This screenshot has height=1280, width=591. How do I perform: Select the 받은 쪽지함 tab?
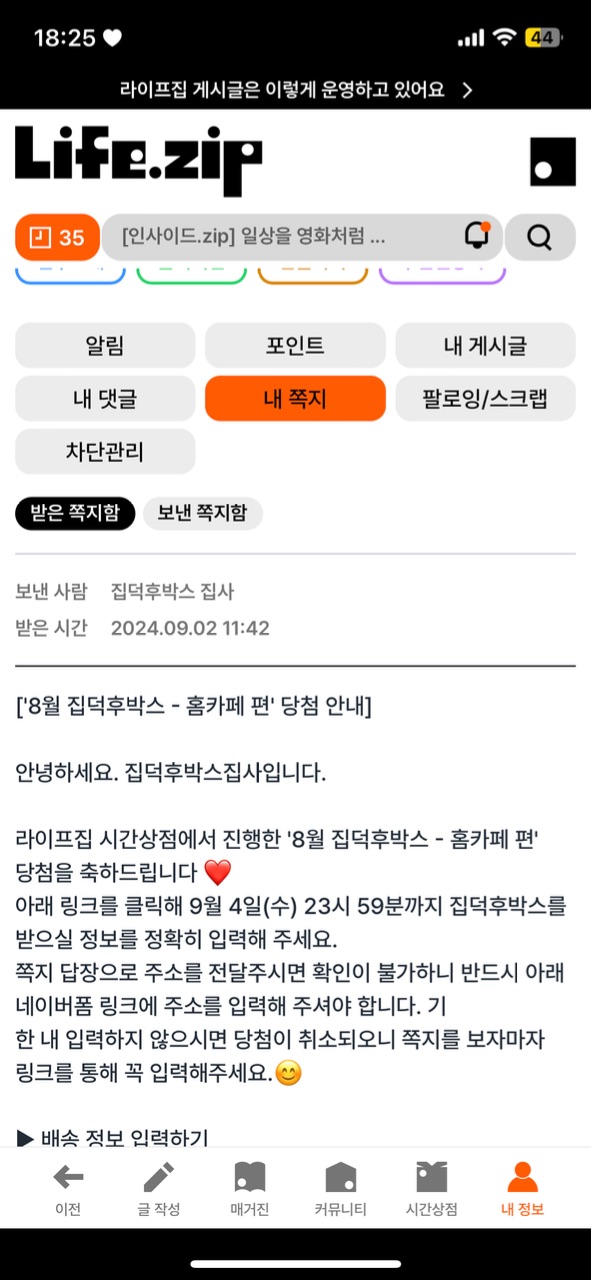coord(75,513)
